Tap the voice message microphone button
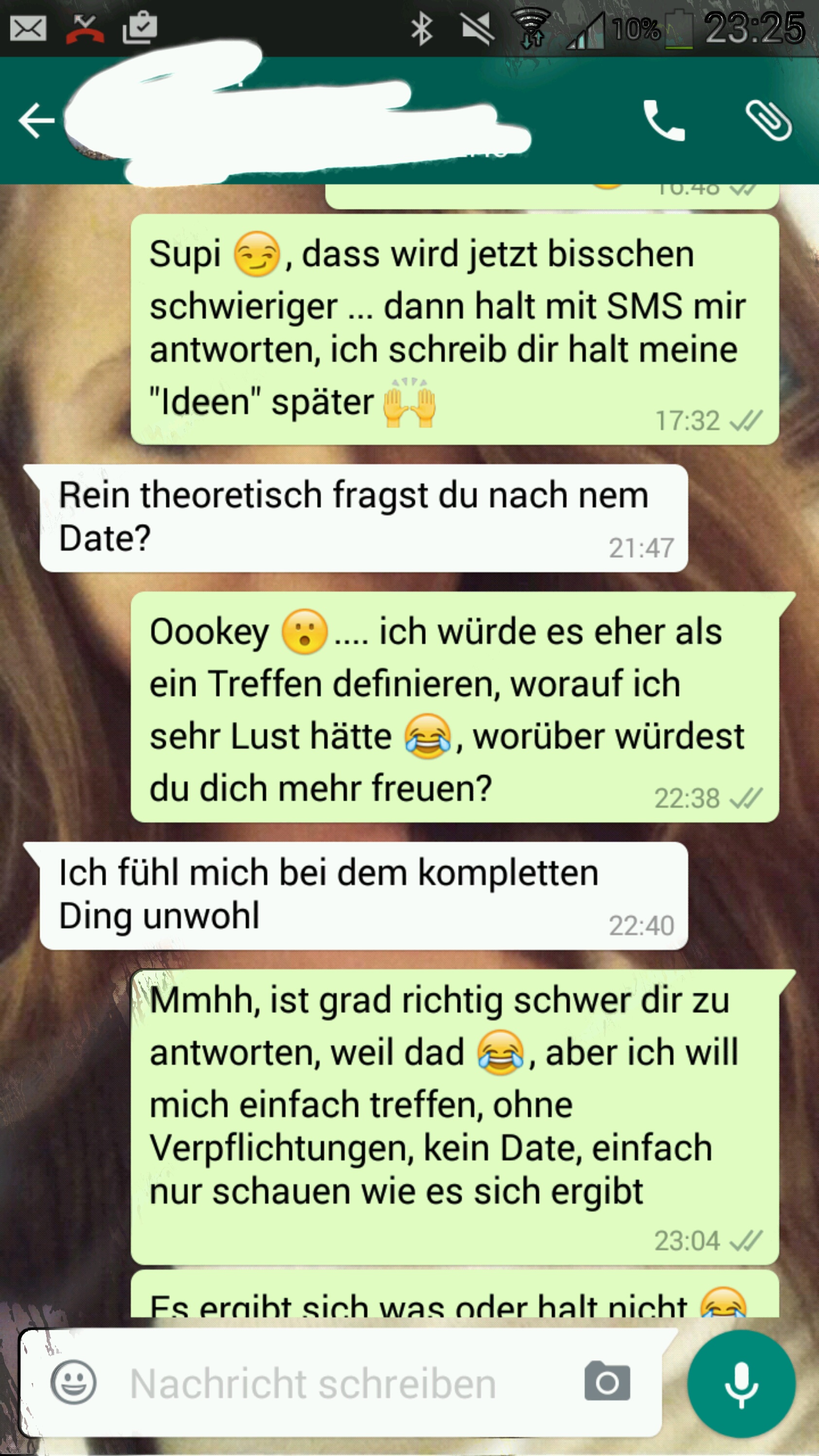Viewport: 819px width, 1456px height. tap(741, 1384)
